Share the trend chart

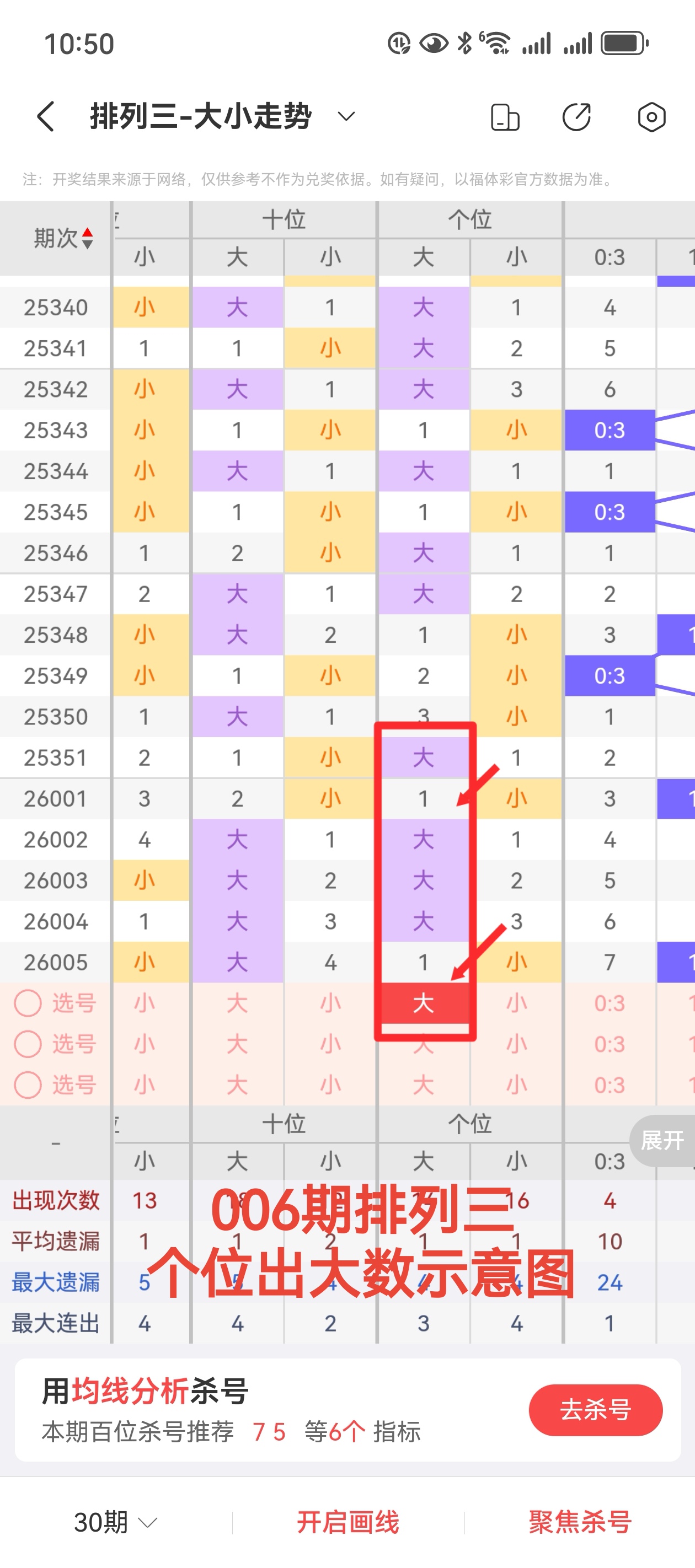point(576,117)
